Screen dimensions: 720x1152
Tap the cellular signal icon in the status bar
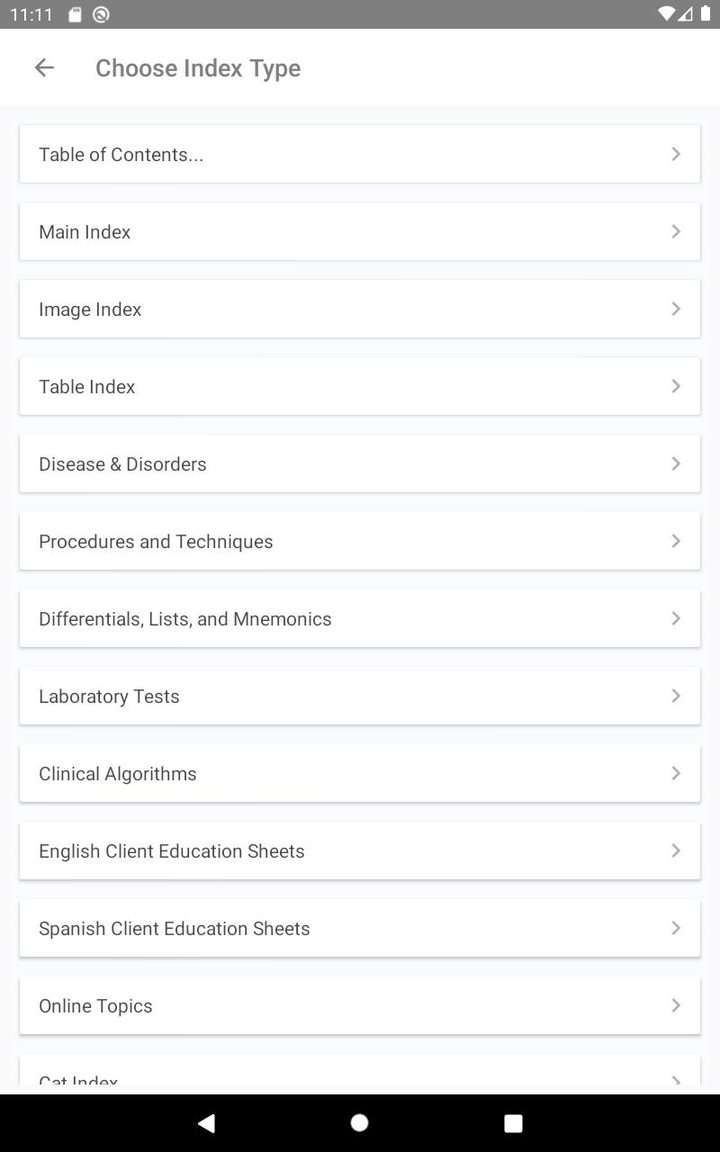(684, 15)
